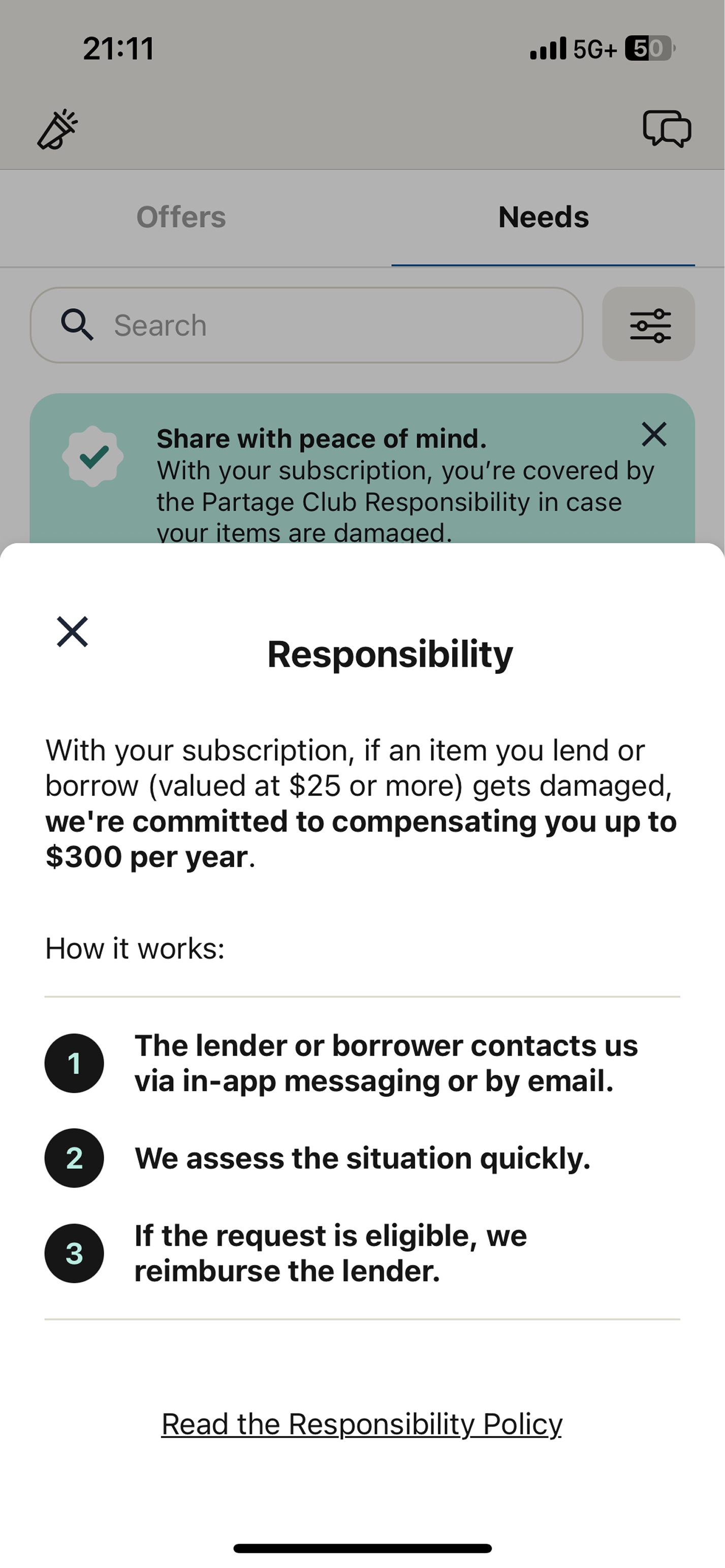725x1568 pixels.
Task: Open the messages chat icon
Action: pos(667,128)
